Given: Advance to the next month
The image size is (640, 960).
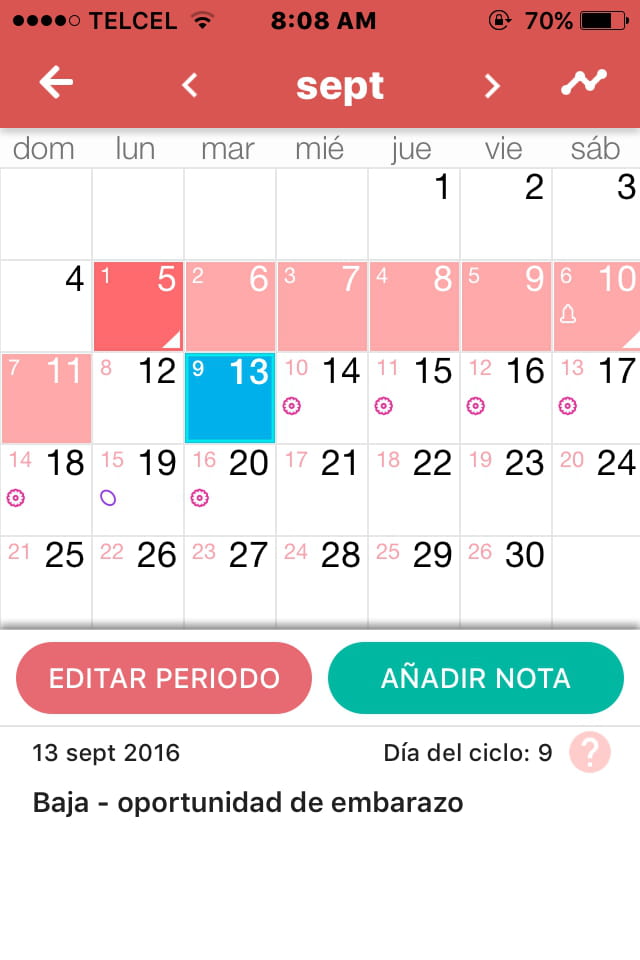Looking at the screenshot, I should 491,86.
